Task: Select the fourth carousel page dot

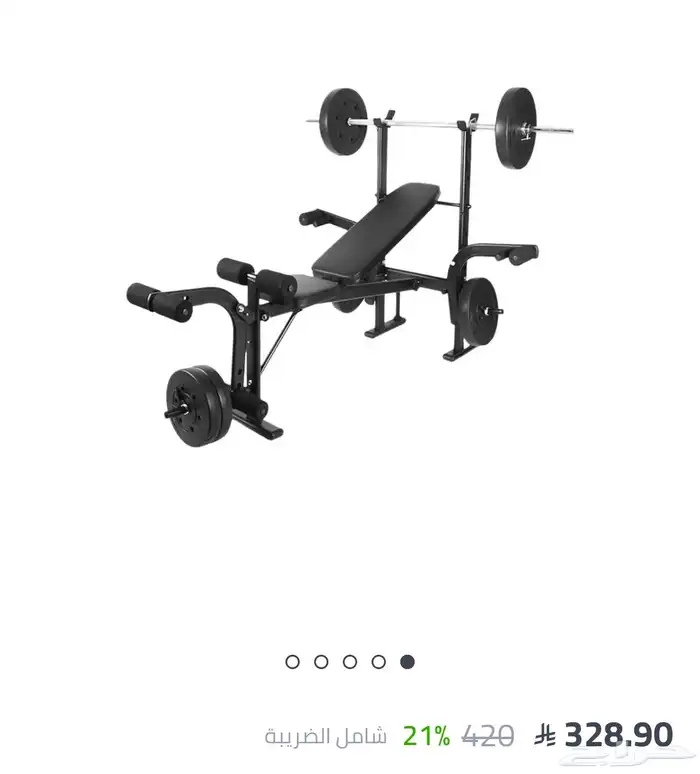Action: (x=379, y=661)
